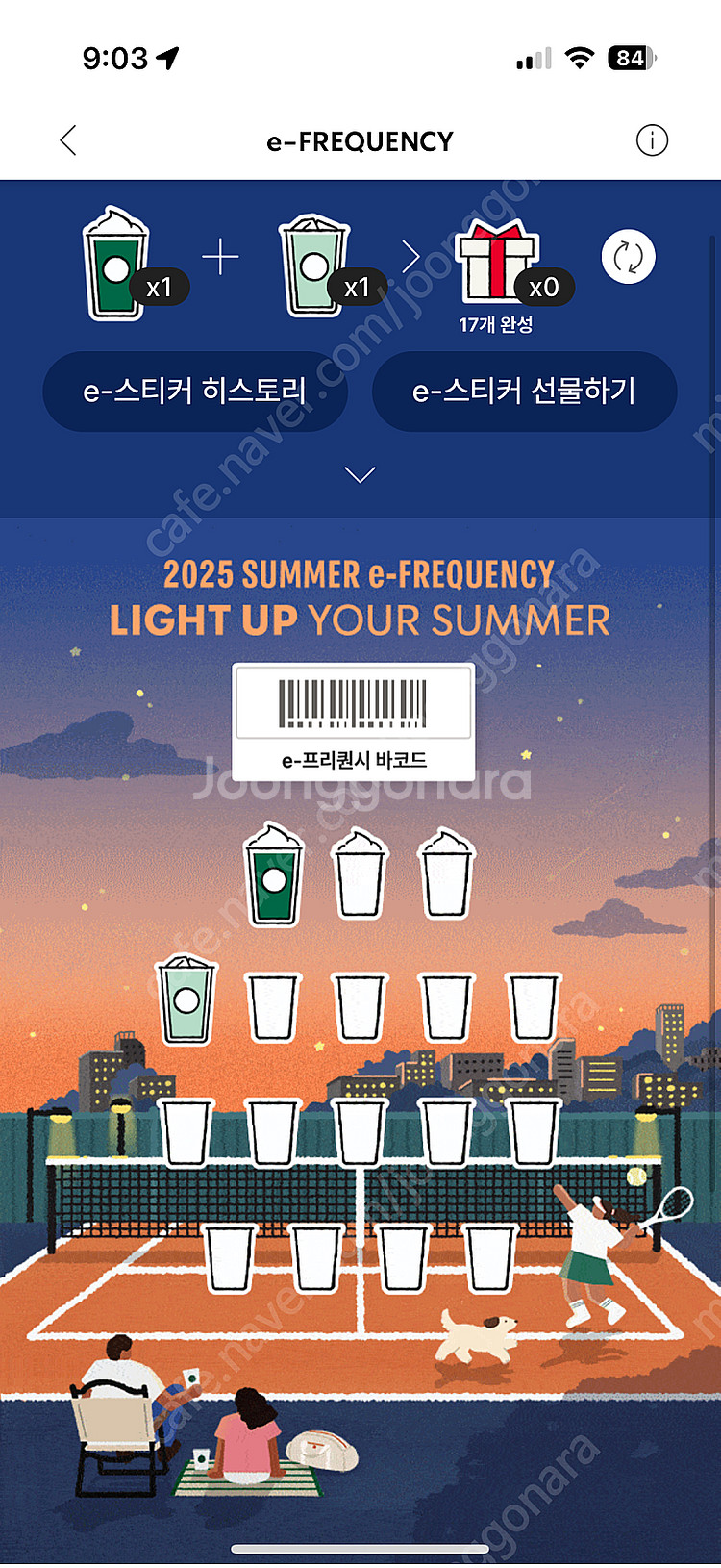
Task: Go back with the top-left arrow
Action: 68,141
